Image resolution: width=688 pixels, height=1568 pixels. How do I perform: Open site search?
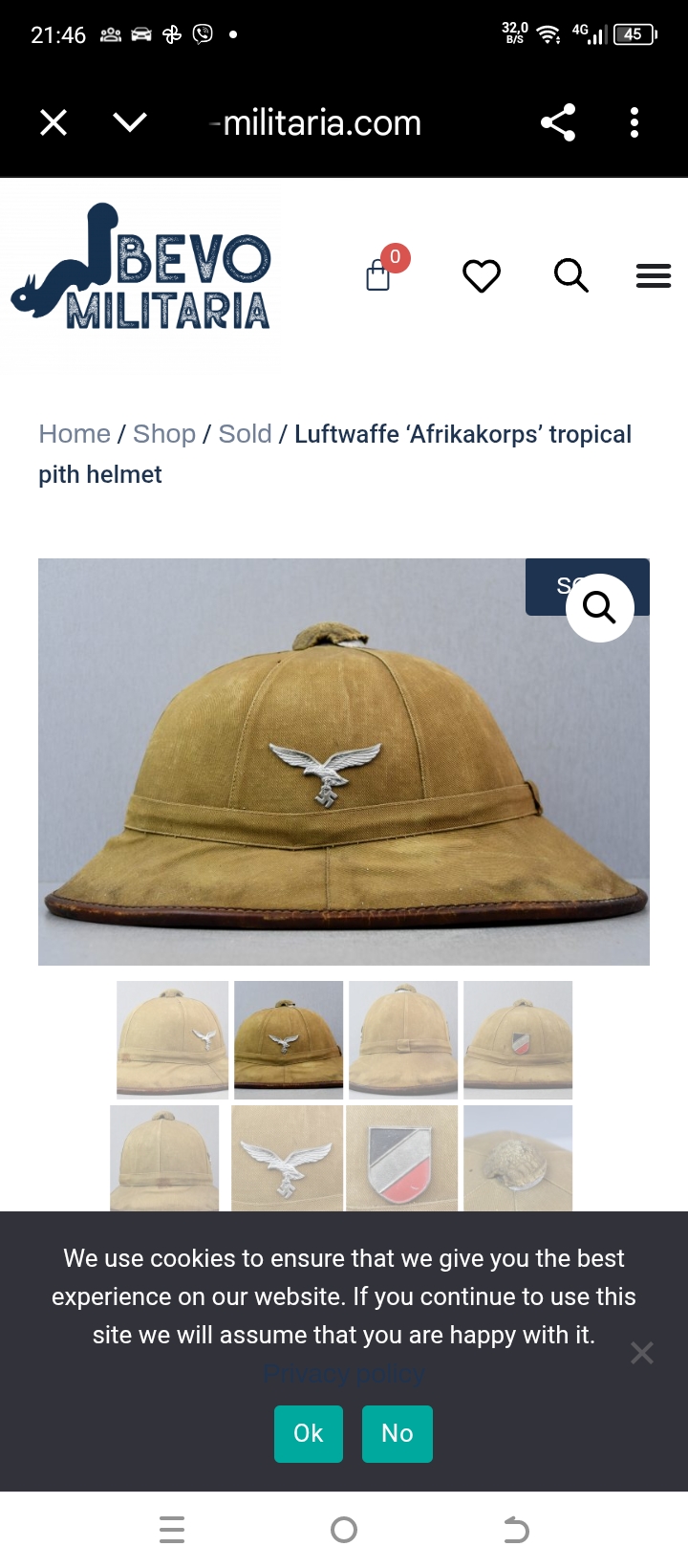(x=570, y=275)
